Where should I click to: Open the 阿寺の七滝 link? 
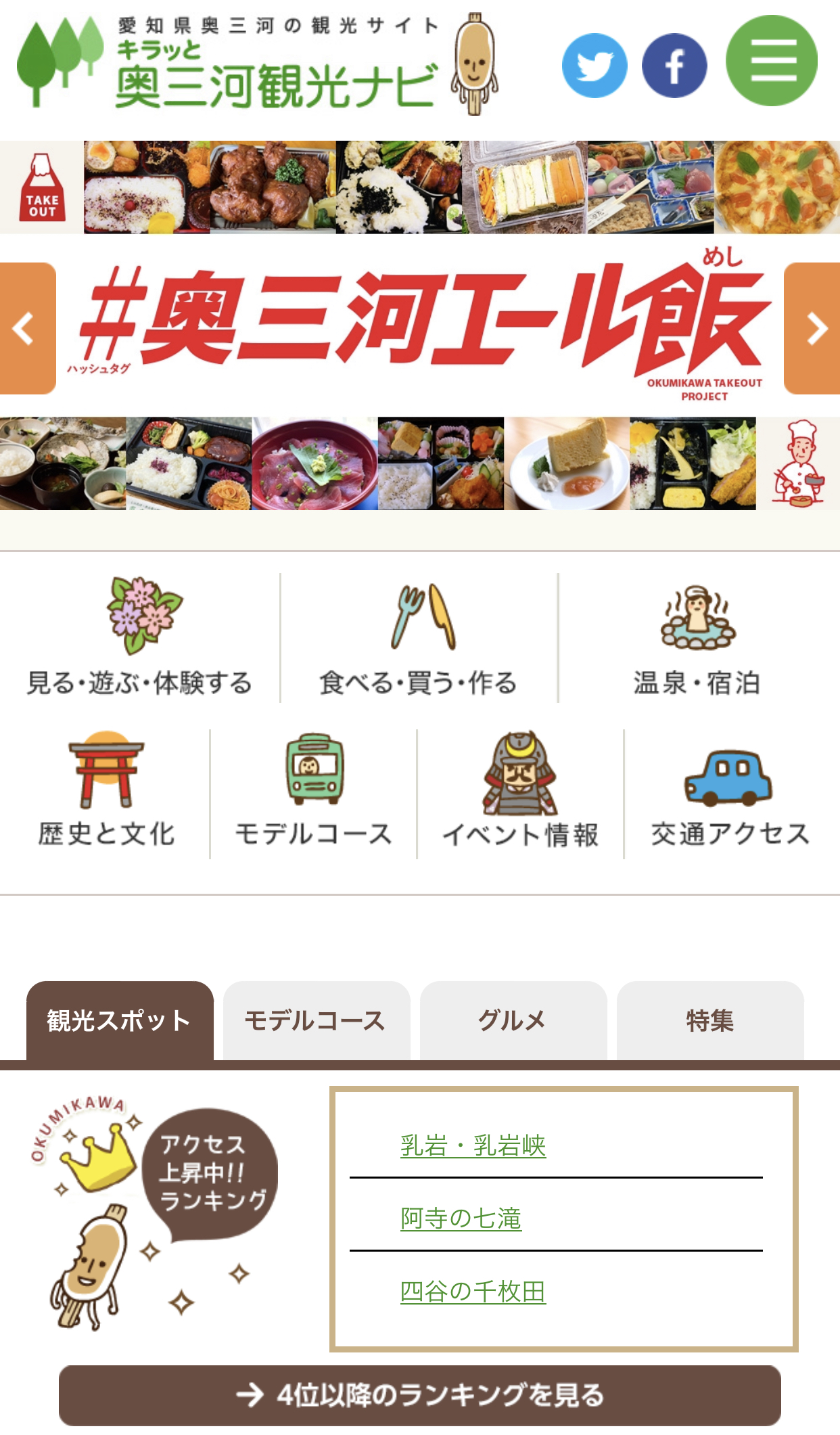pos(461,1218)
